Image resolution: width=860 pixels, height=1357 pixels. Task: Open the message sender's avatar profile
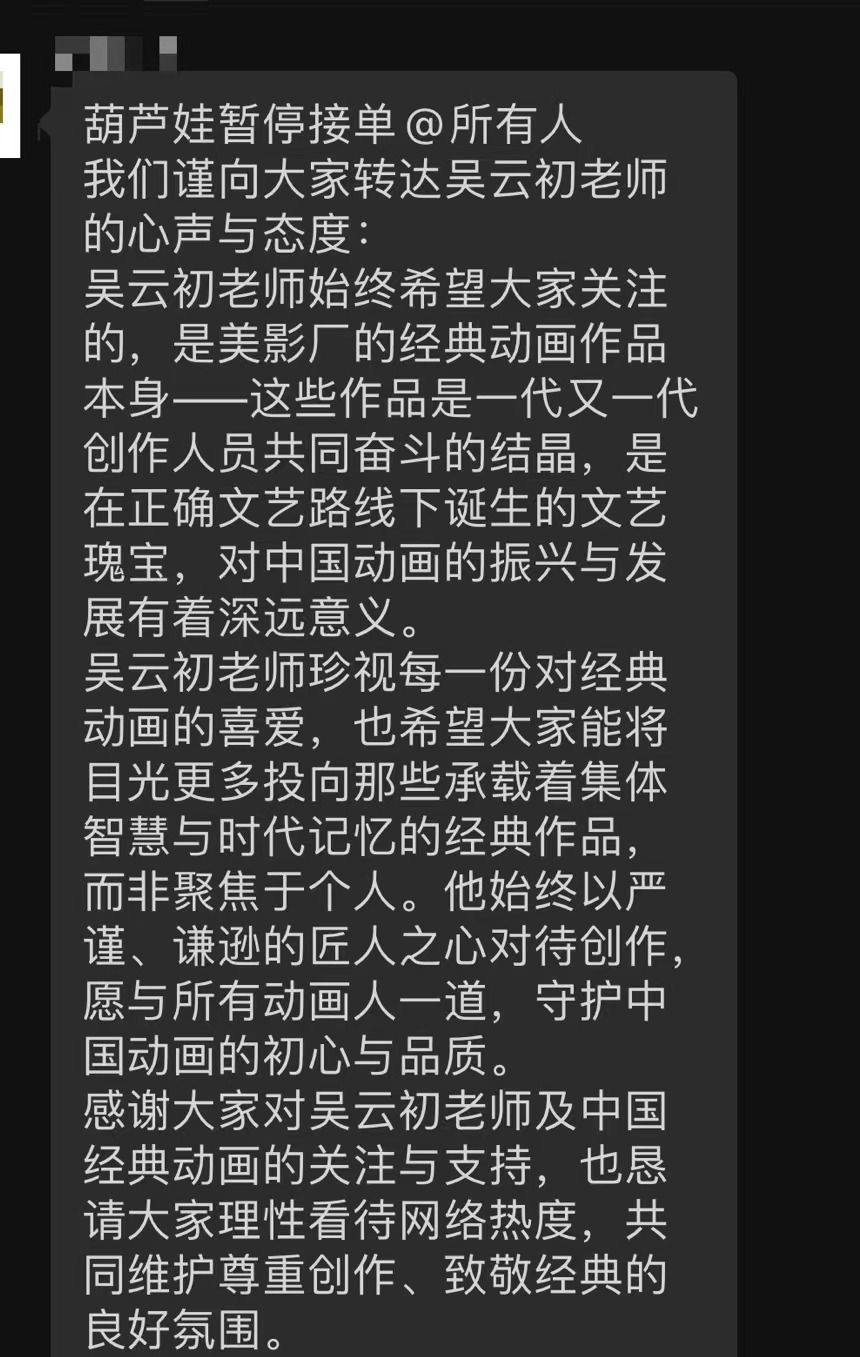click(9, 104)
